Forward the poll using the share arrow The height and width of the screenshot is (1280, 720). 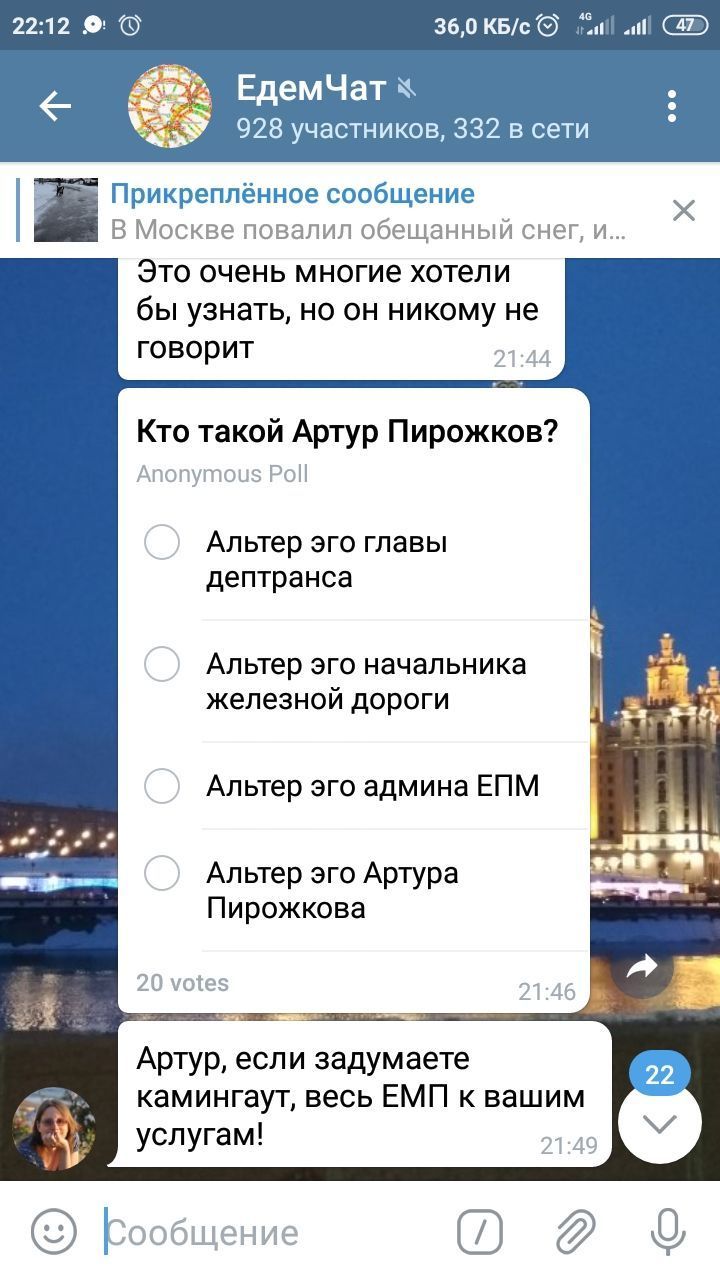coord(642,966)
